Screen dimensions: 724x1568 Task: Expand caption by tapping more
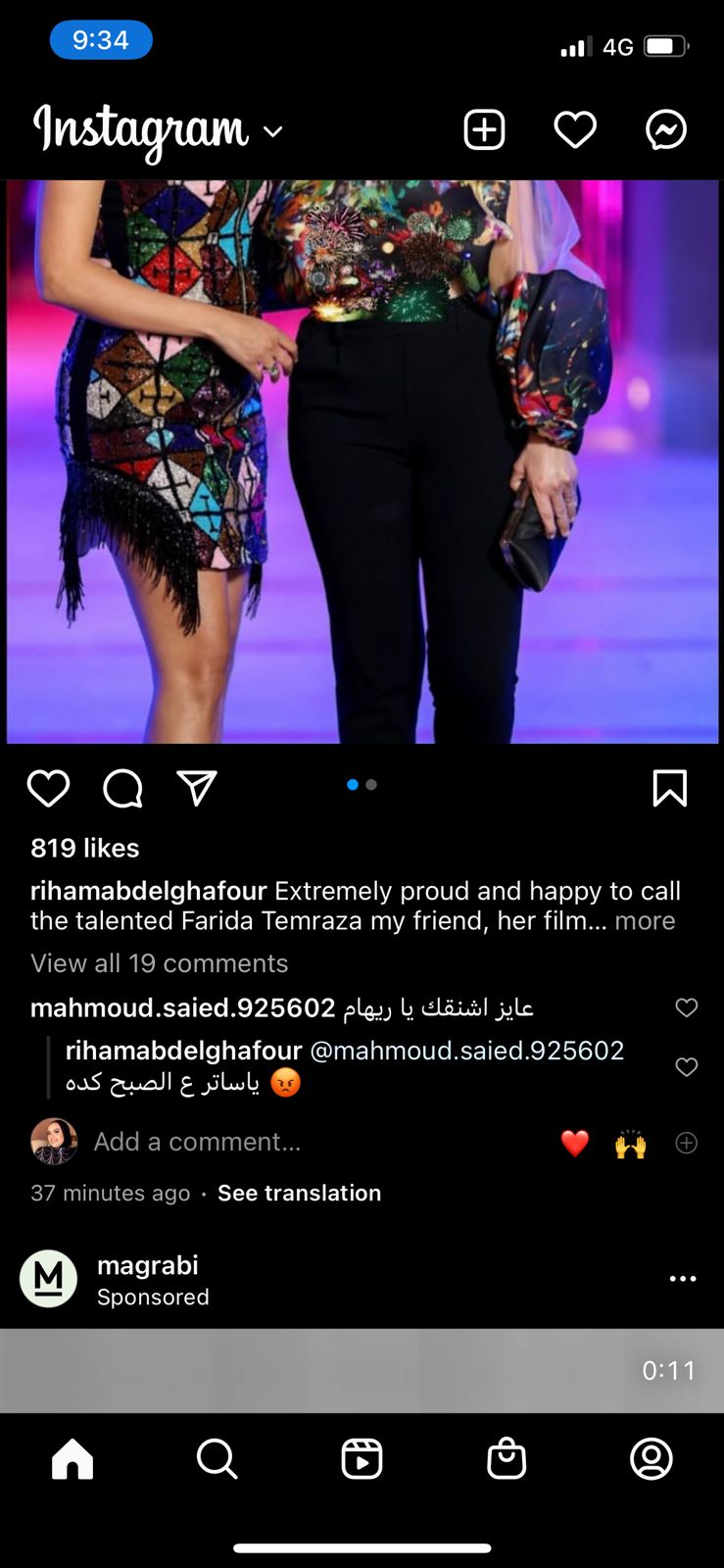tap(645, 921)
